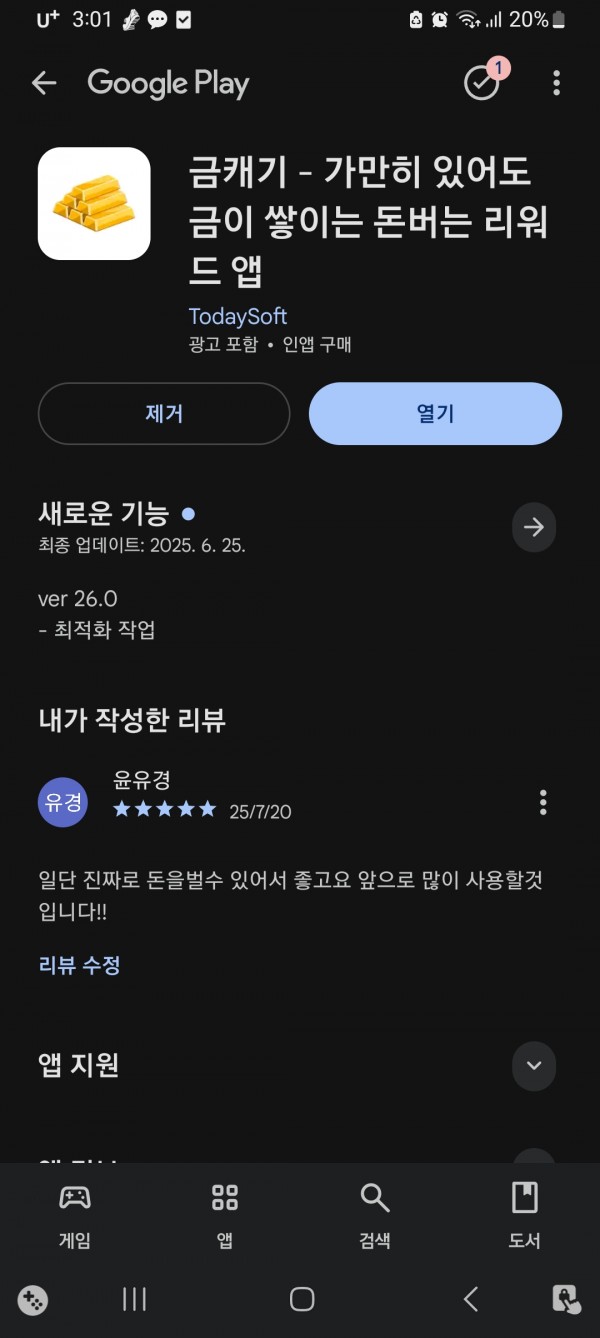
Task: Go back using the app bar arrow
Action: [x=44, y=83]
